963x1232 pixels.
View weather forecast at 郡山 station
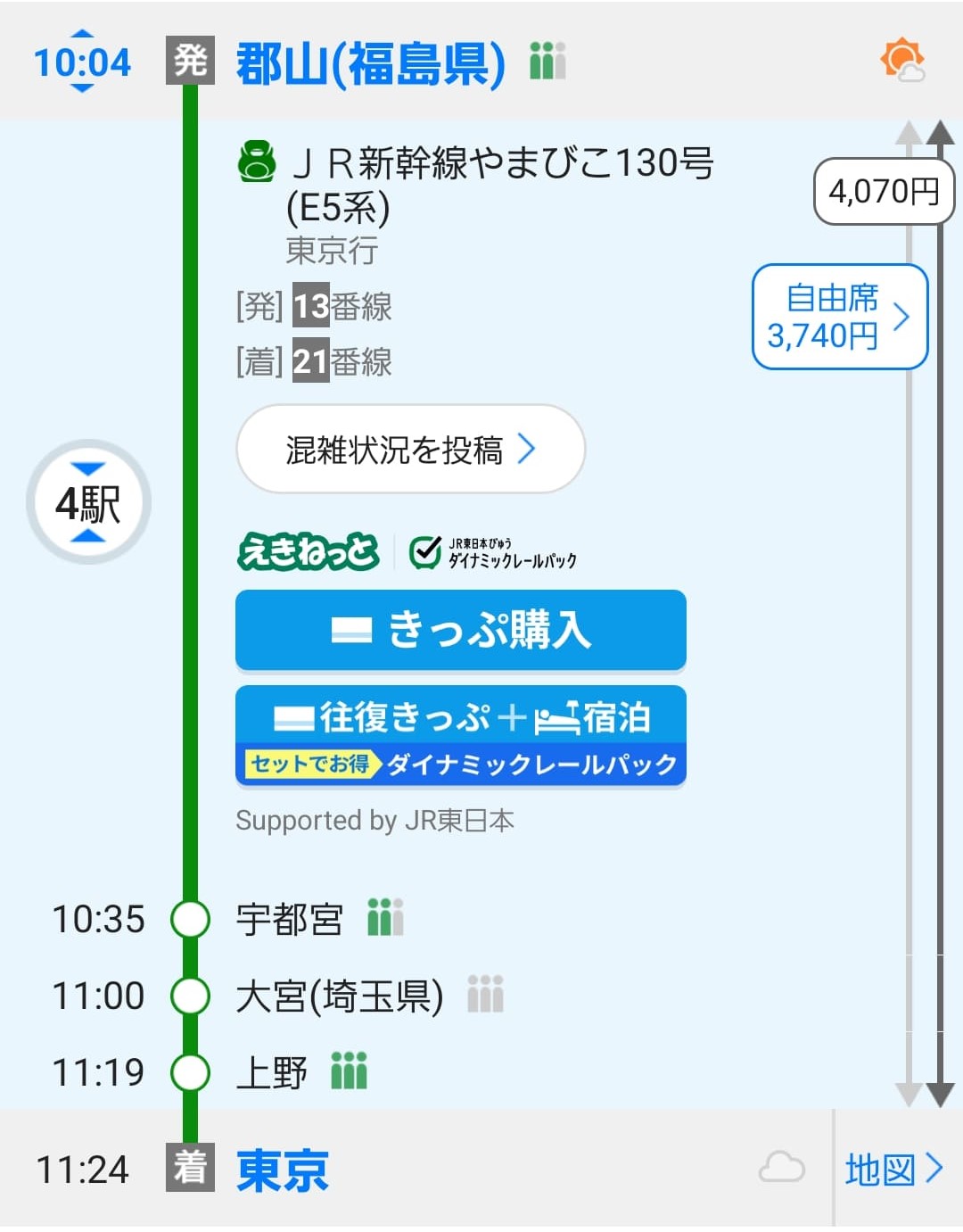point(901,61)
